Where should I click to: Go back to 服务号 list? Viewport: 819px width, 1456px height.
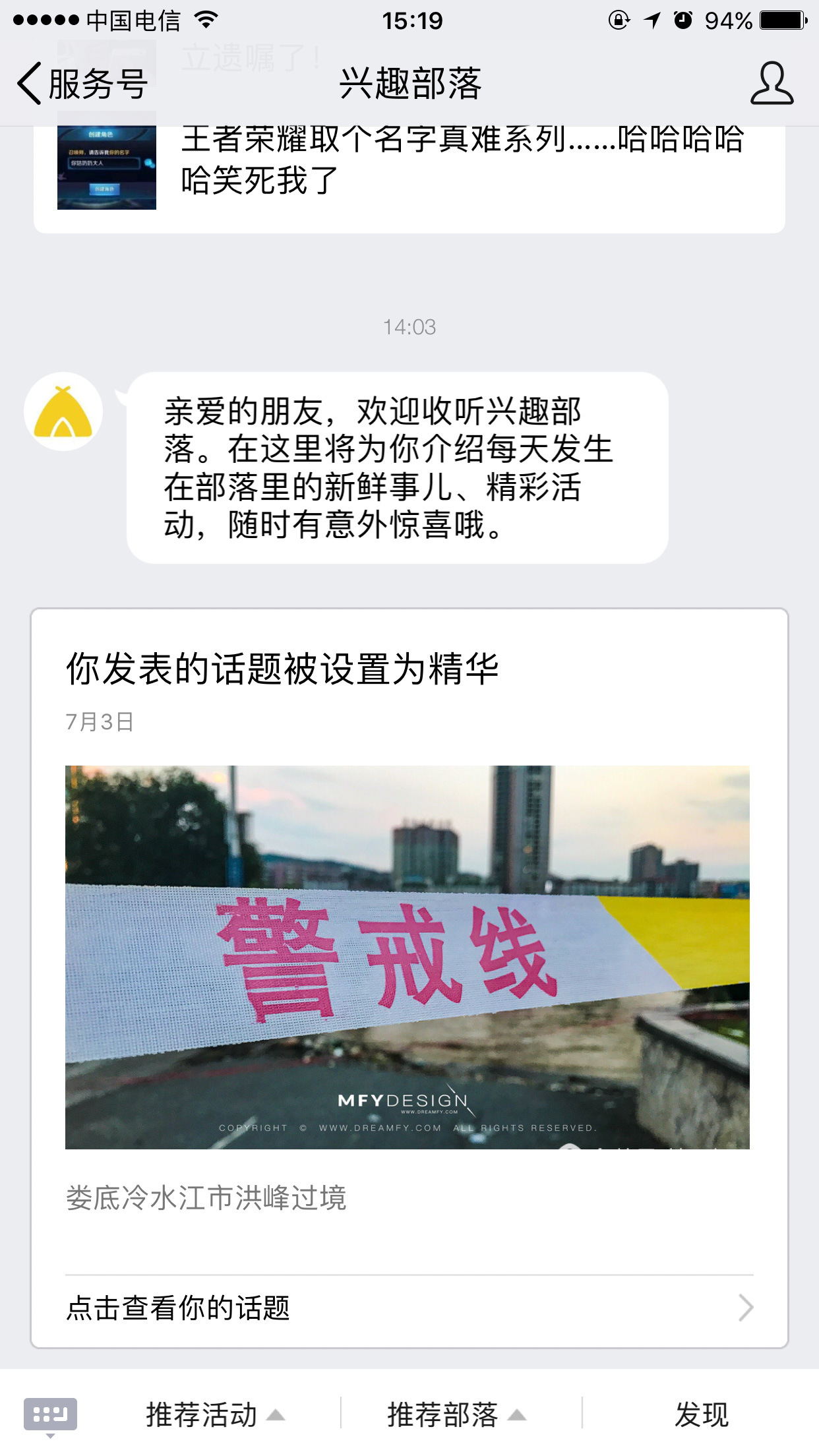tap(82, 84)
